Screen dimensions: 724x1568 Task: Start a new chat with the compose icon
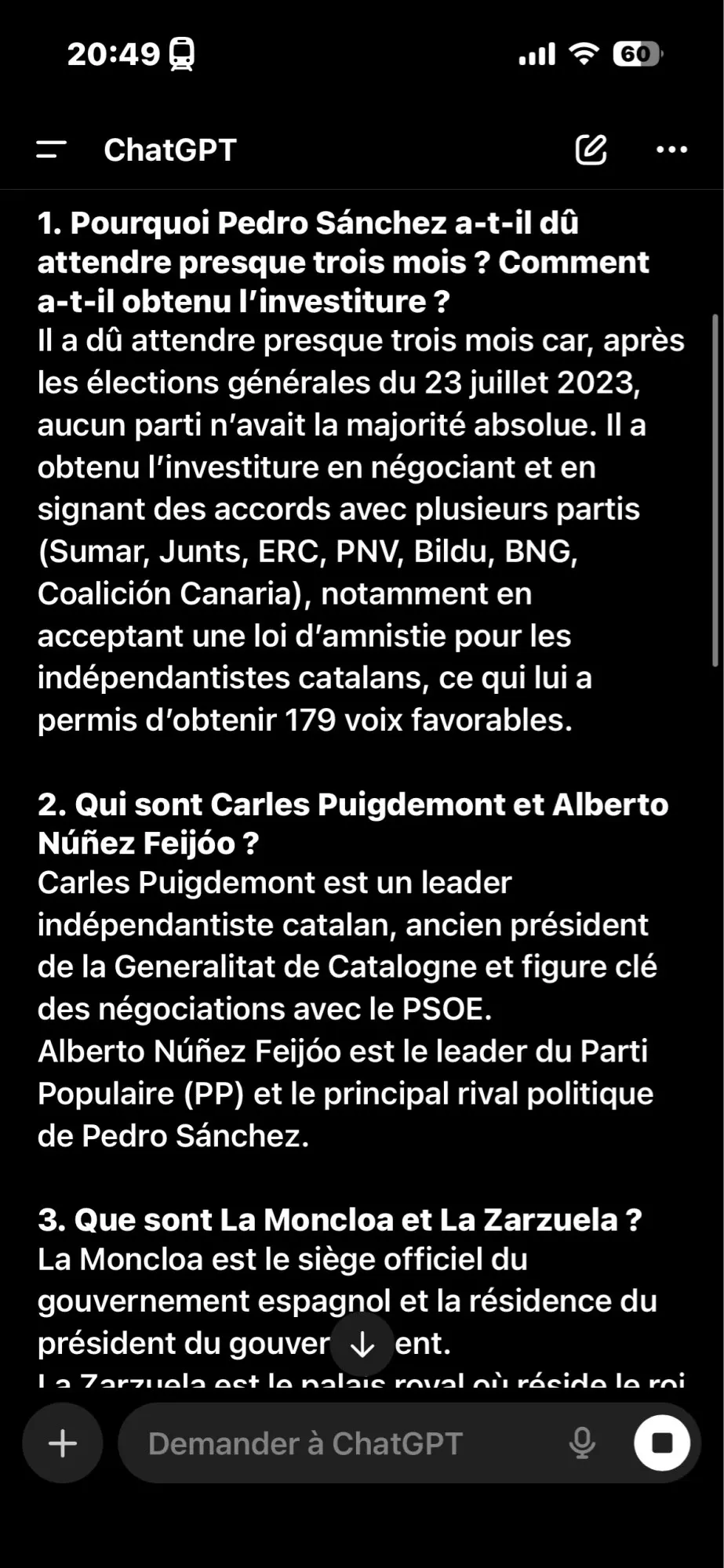[x=591, y=149]
